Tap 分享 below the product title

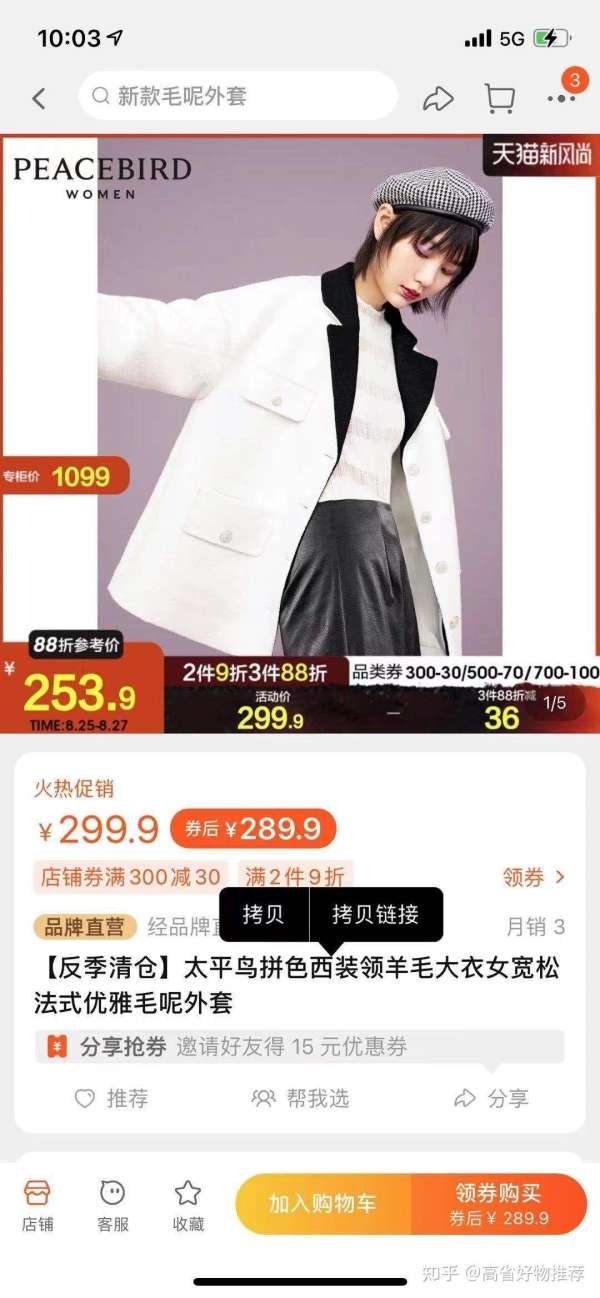pyautogui.click(x=491, y=1098)
